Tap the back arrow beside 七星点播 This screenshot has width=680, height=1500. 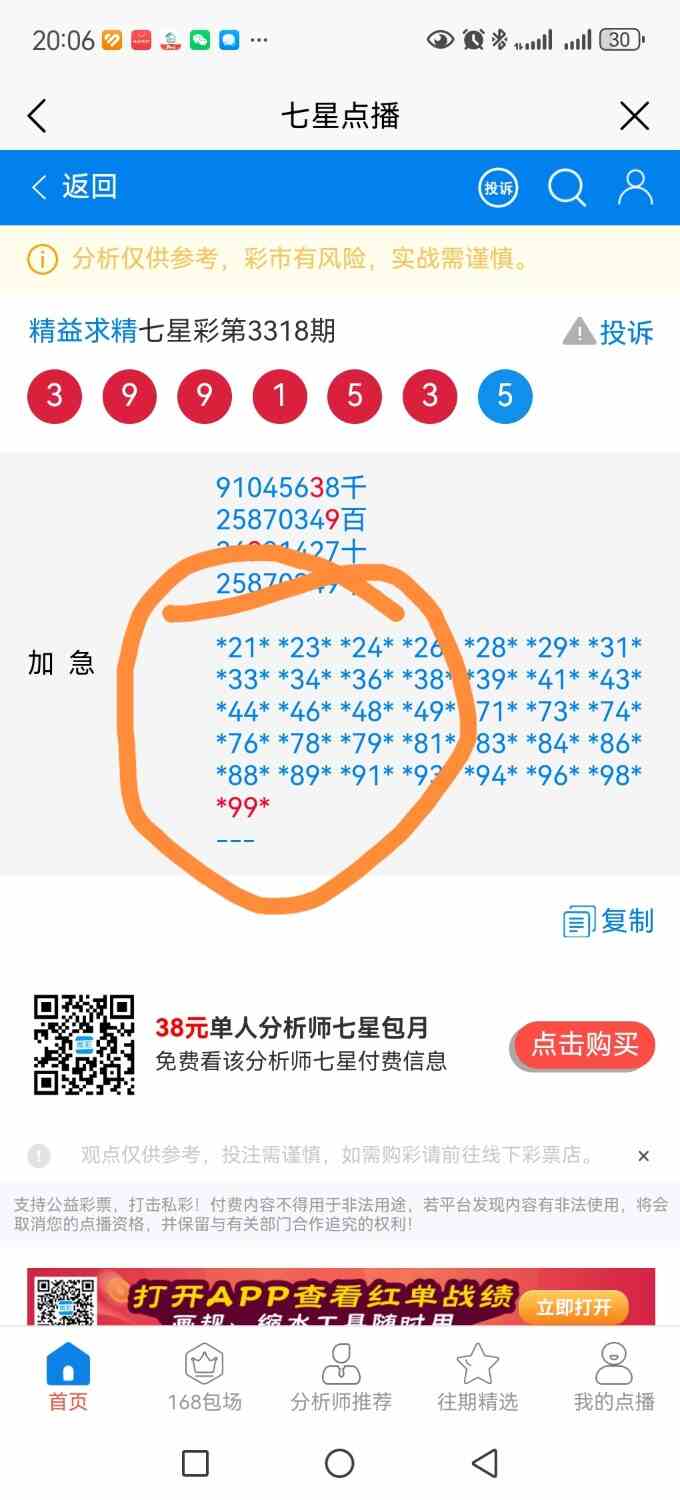click(x=37, y=116)
